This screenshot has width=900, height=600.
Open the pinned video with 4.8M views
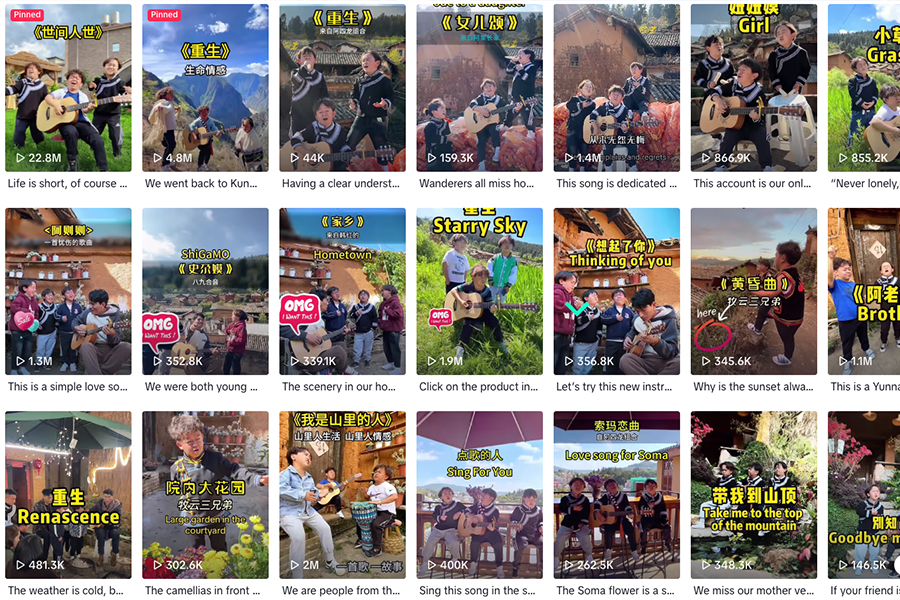pos(205,90)
